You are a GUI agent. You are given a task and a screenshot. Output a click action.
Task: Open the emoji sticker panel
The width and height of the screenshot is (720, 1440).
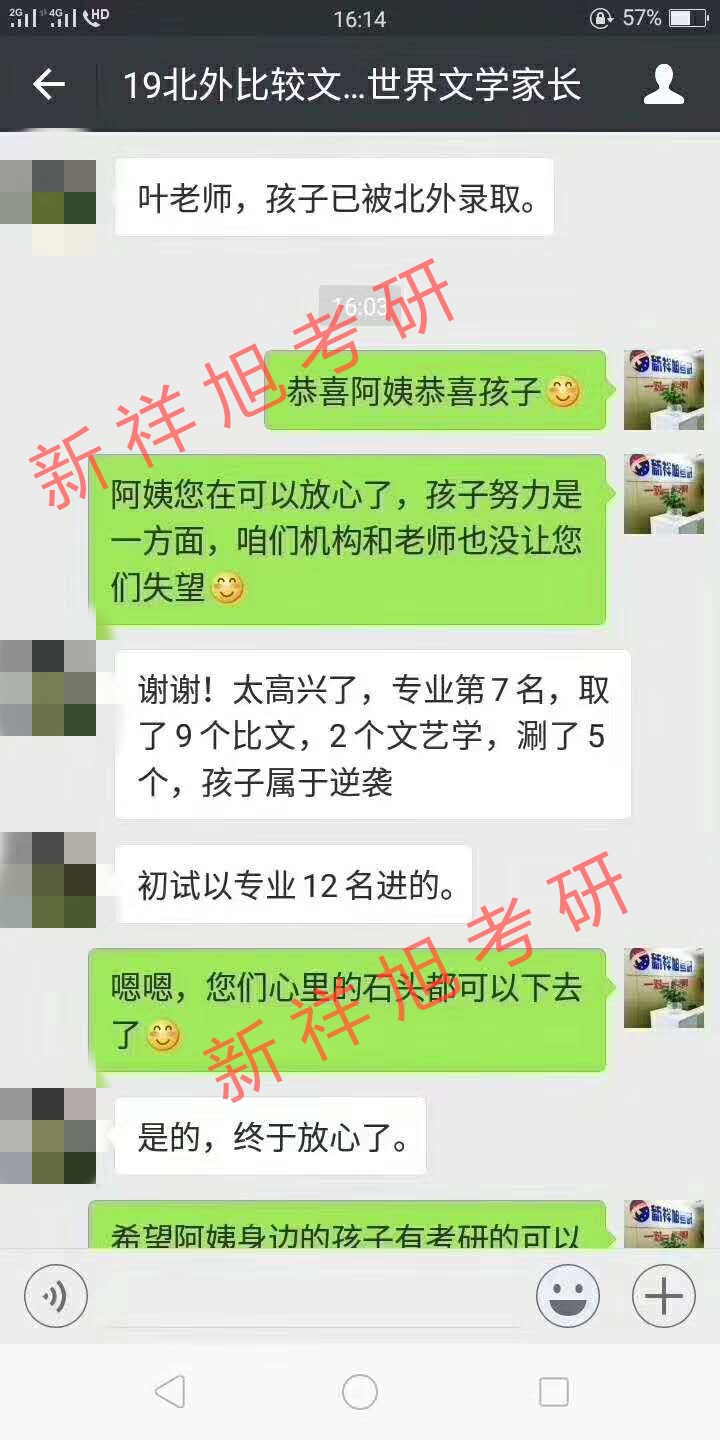(x=567, y=1297)
